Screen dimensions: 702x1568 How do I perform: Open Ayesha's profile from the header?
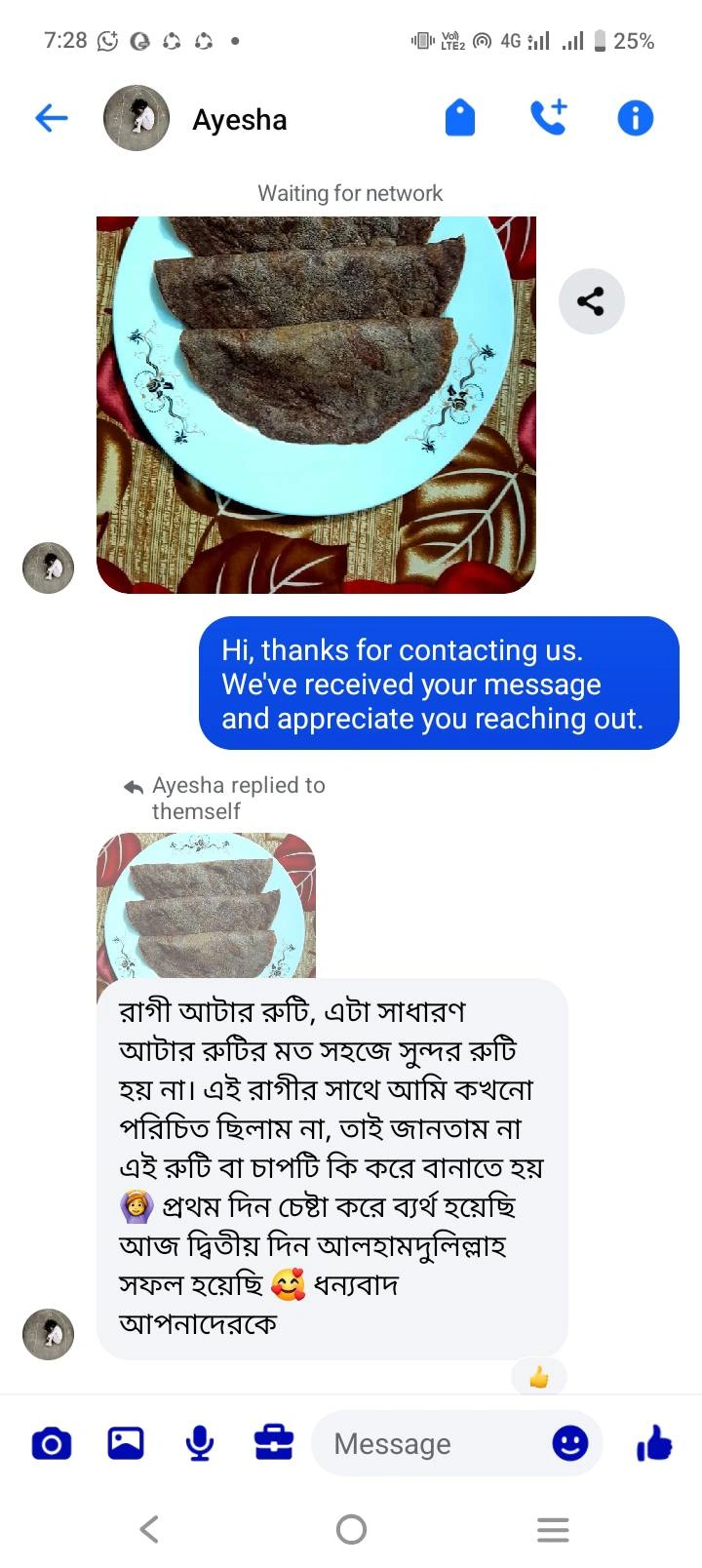(x=136, y=119)
